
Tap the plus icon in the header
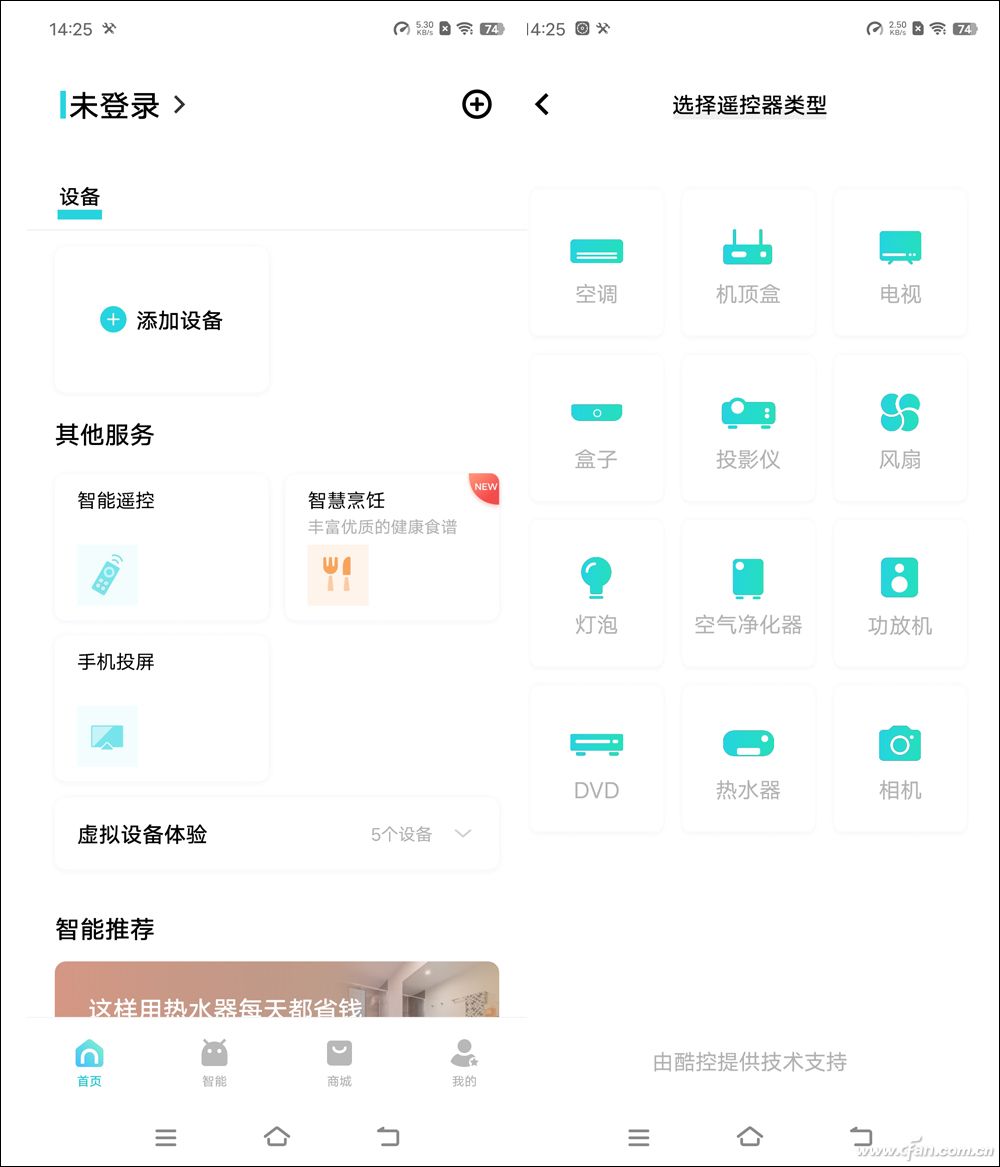tap(477, 104)
